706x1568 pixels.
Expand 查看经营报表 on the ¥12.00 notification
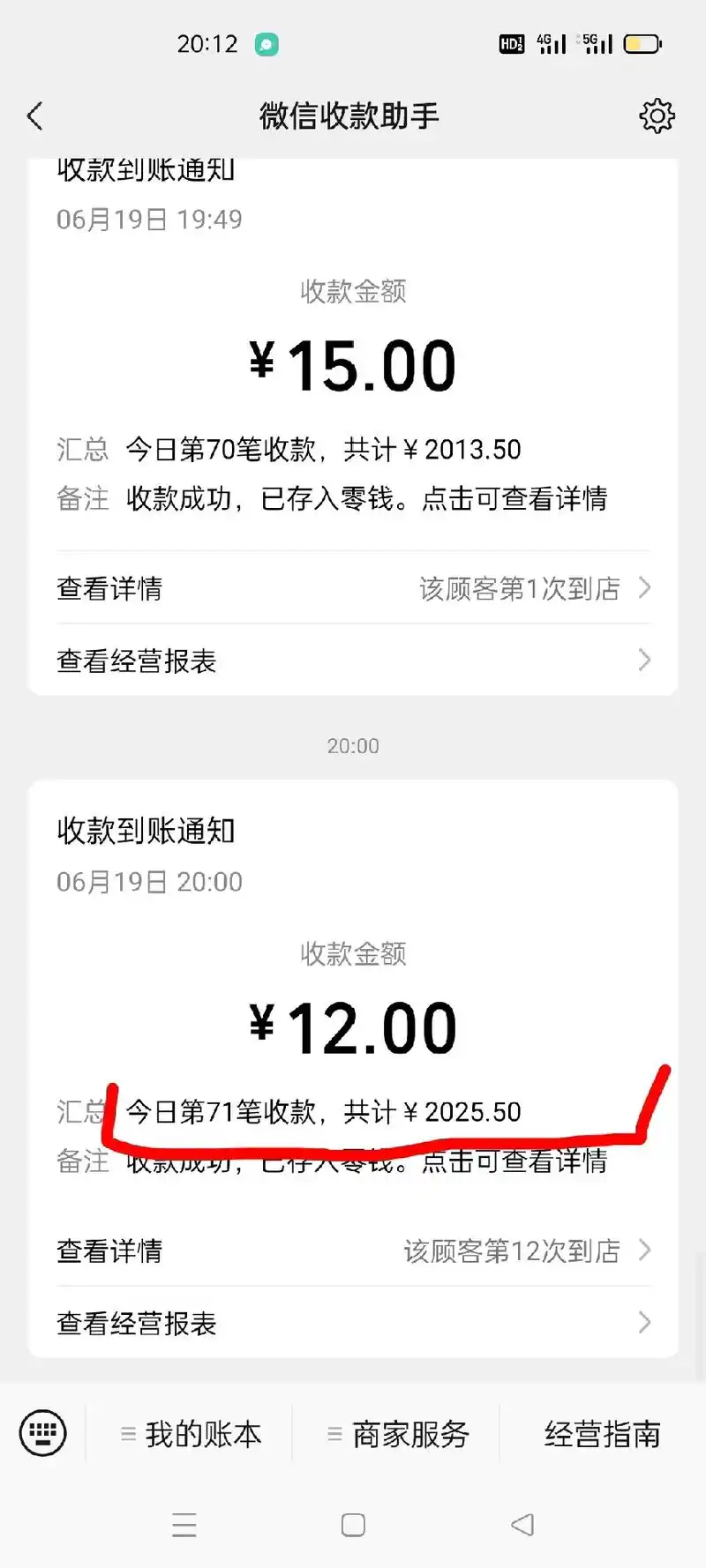(136, 1322)
